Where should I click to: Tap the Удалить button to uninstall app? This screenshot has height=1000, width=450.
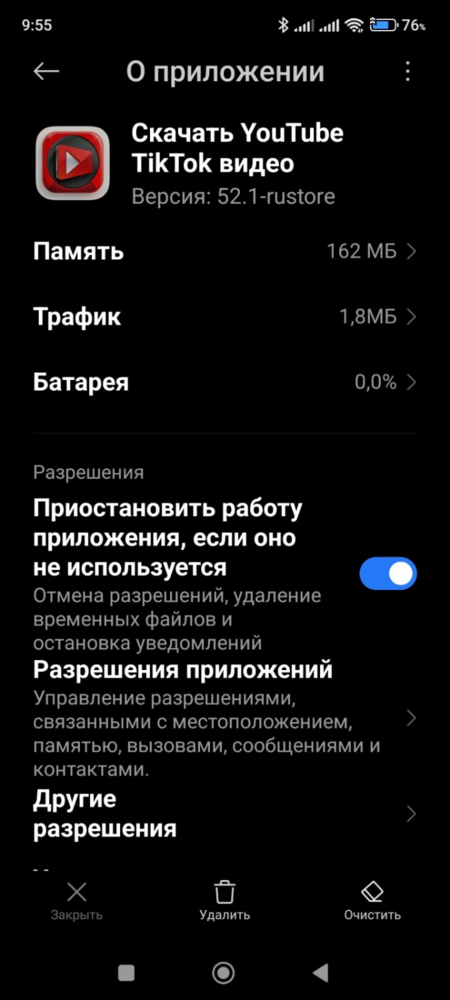tap(224, 901)
